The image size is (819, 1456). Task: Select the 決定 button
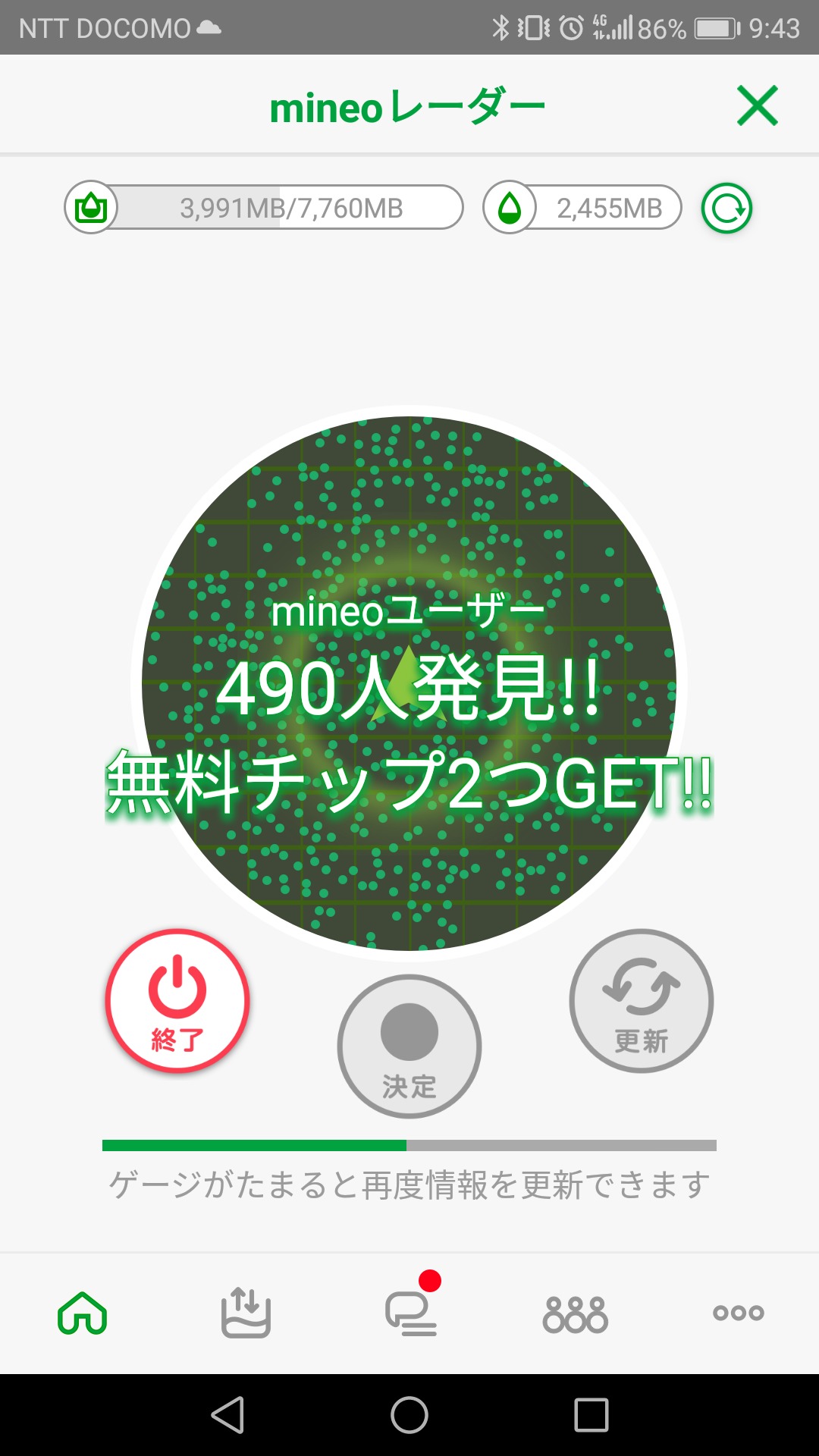tap(409, 1046)
